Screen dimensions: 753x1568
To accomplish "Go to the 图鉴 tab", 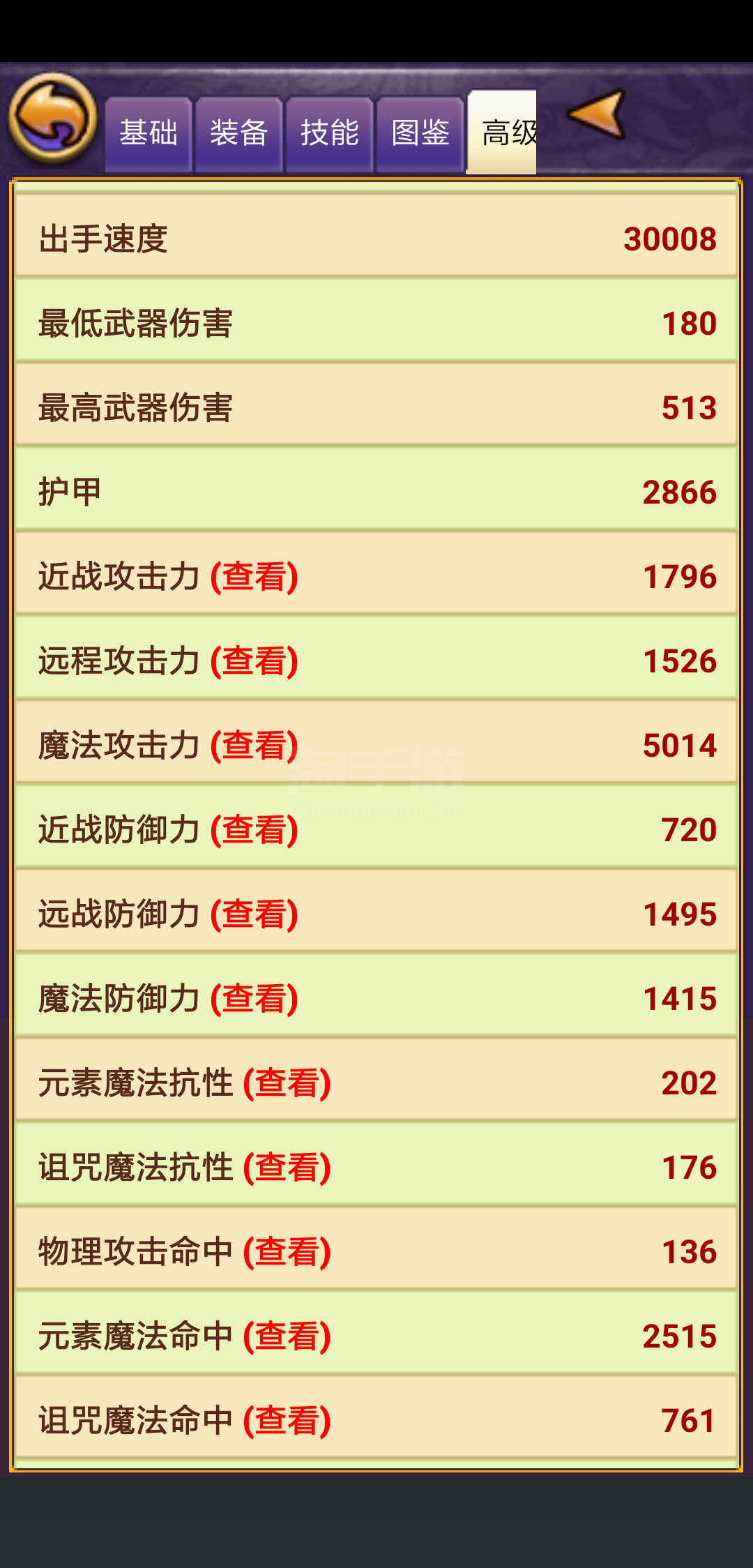I will click(x=420, y=133).
